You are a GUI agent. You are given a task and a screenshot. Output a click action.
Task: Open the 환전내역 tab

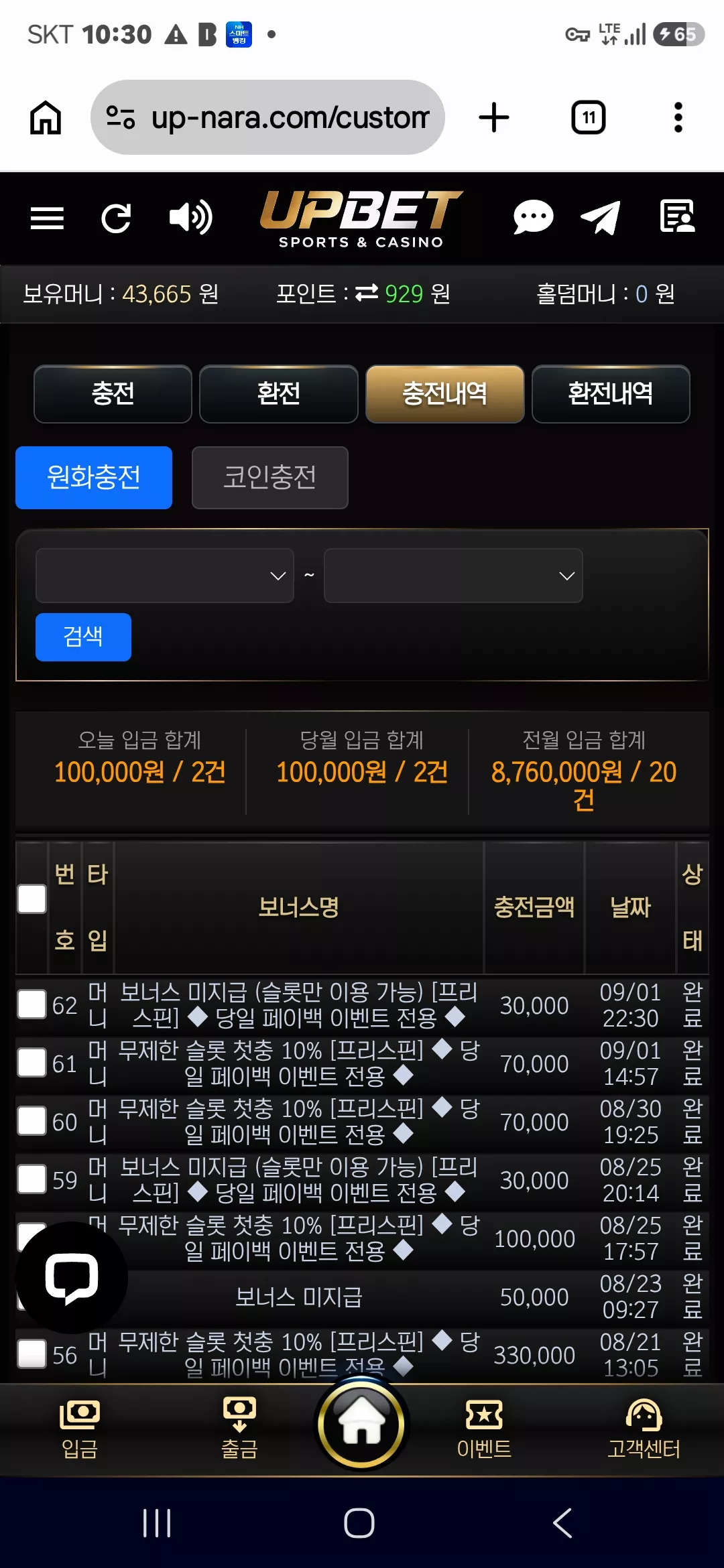pos(611,394)
